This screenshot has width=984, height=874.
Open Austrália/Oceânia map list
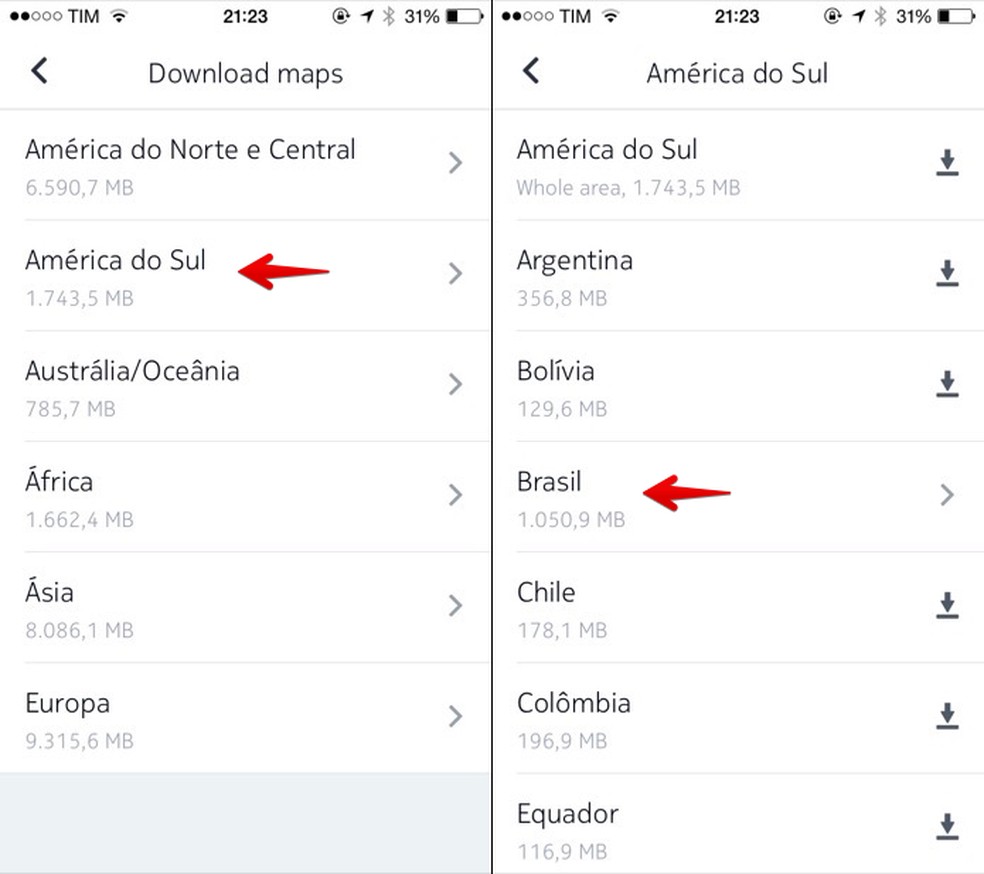[x=245, y=386]
